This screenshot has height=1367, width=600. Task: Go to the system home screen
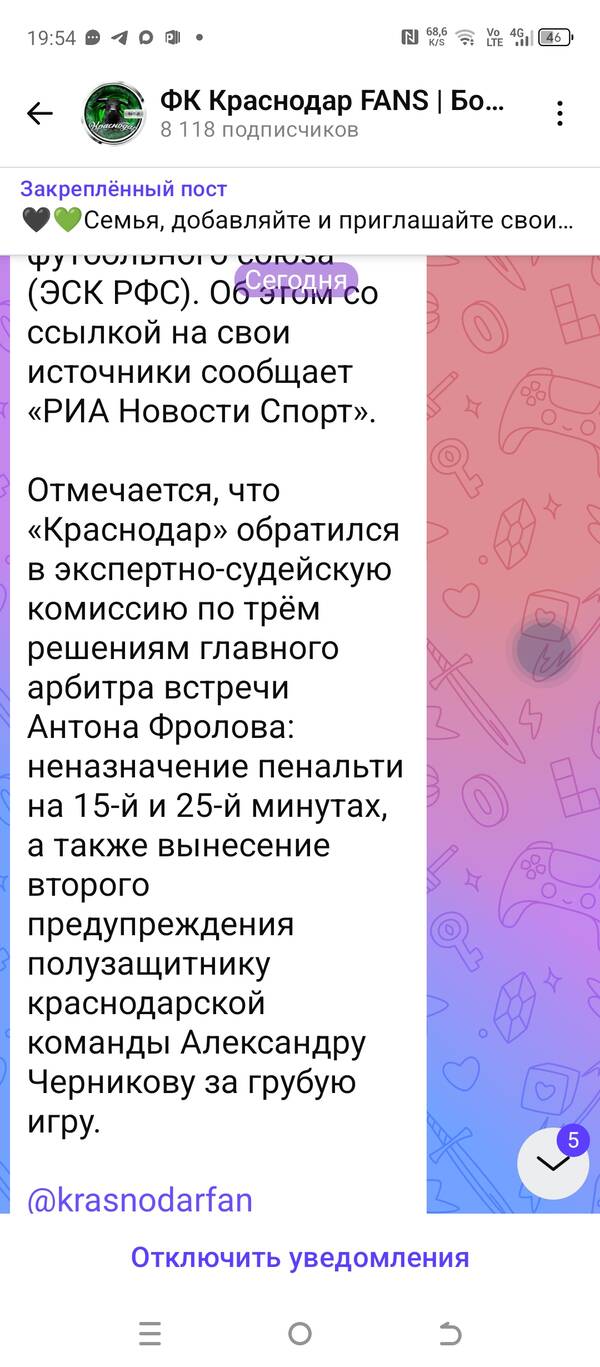pyautogui.click(x=299, y=1333)
